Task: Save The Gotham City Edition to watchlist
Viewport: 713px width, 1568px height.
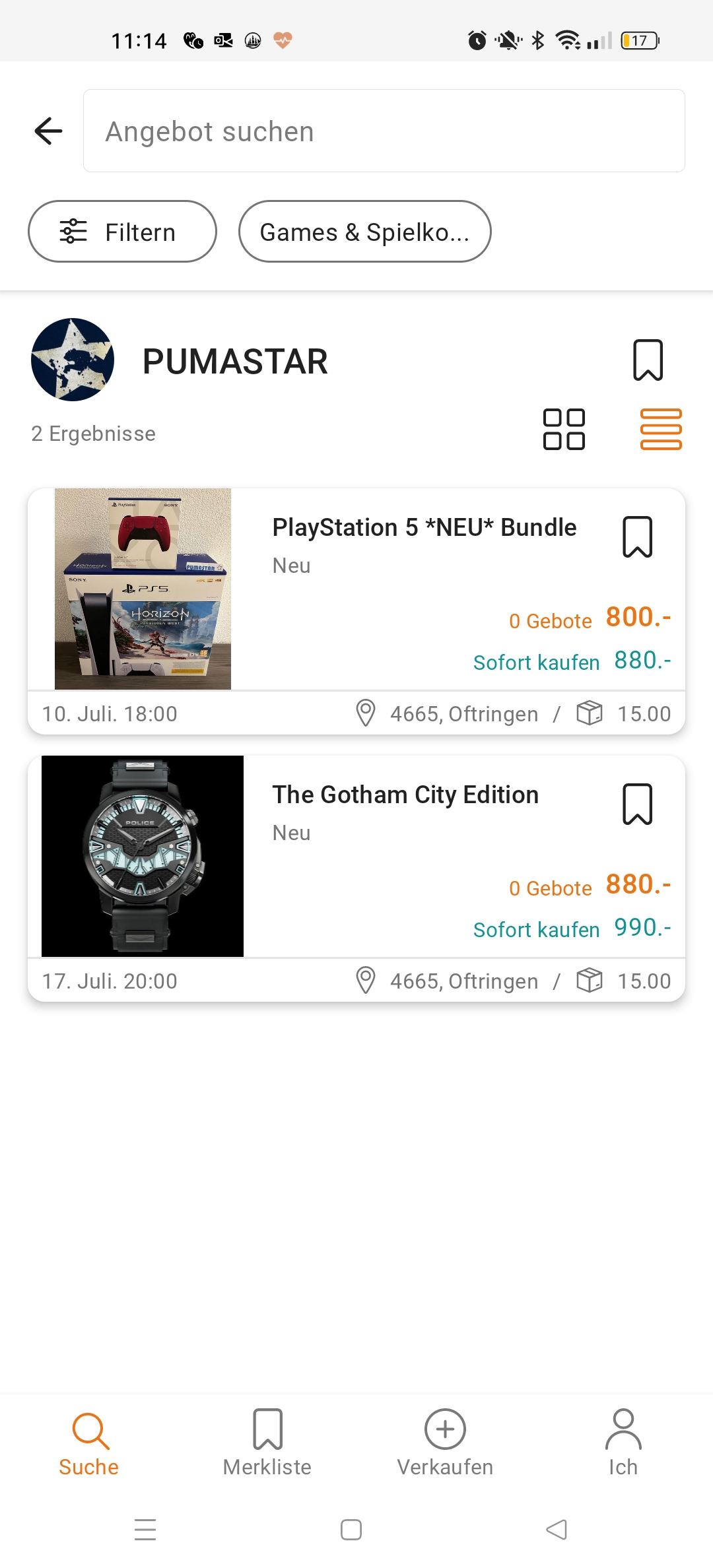Action: [637, 804]
